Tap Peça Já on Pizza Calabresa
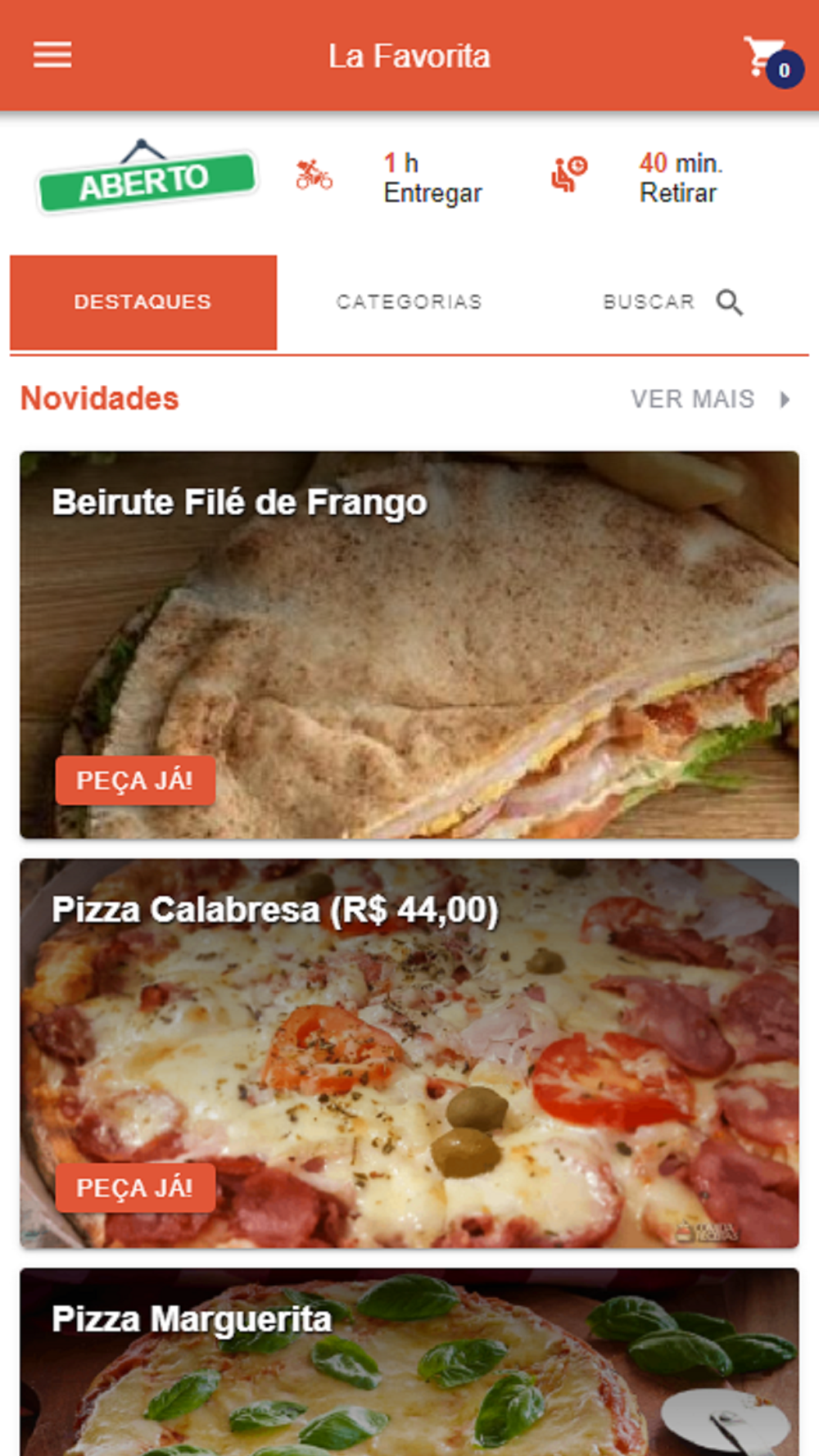The image size is (819, 1456). [x=135, y=1187]
